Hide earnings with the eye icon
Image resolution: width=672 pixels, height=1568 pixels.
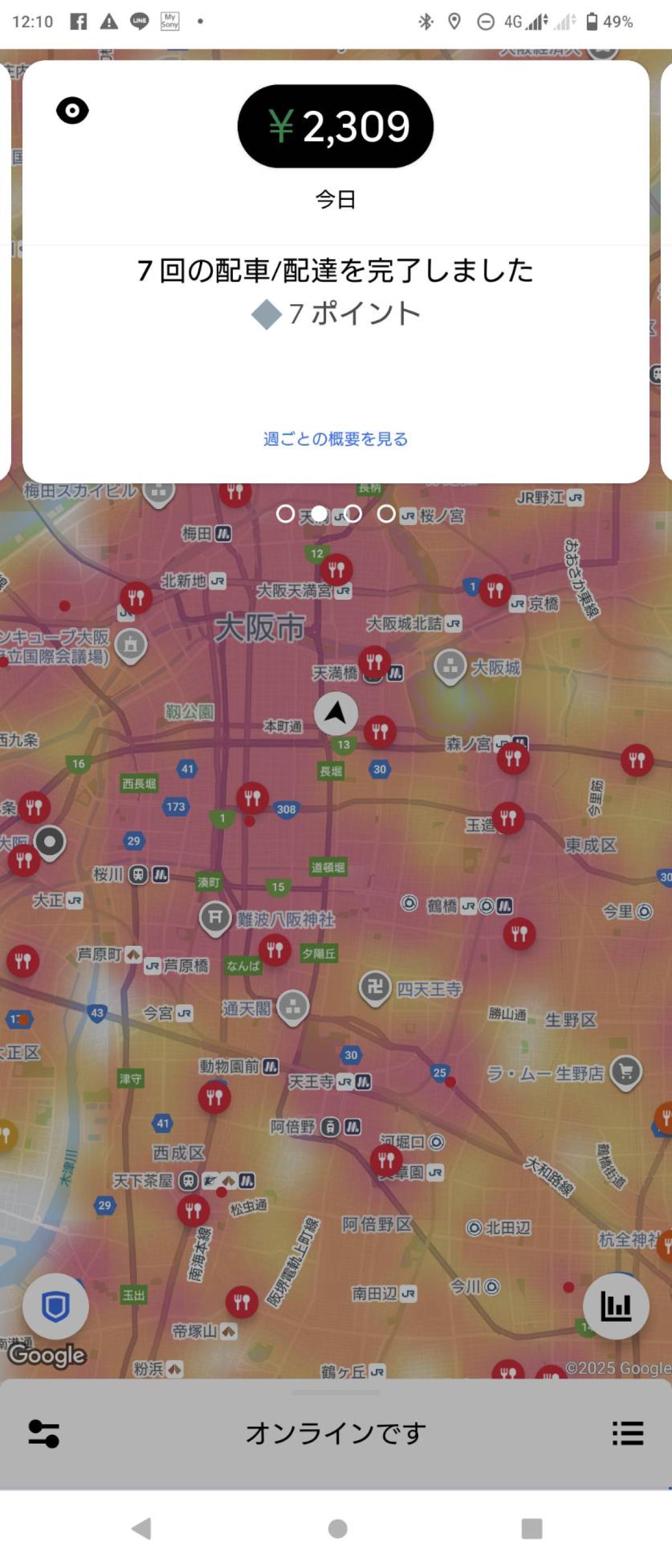tap(72, 111)
